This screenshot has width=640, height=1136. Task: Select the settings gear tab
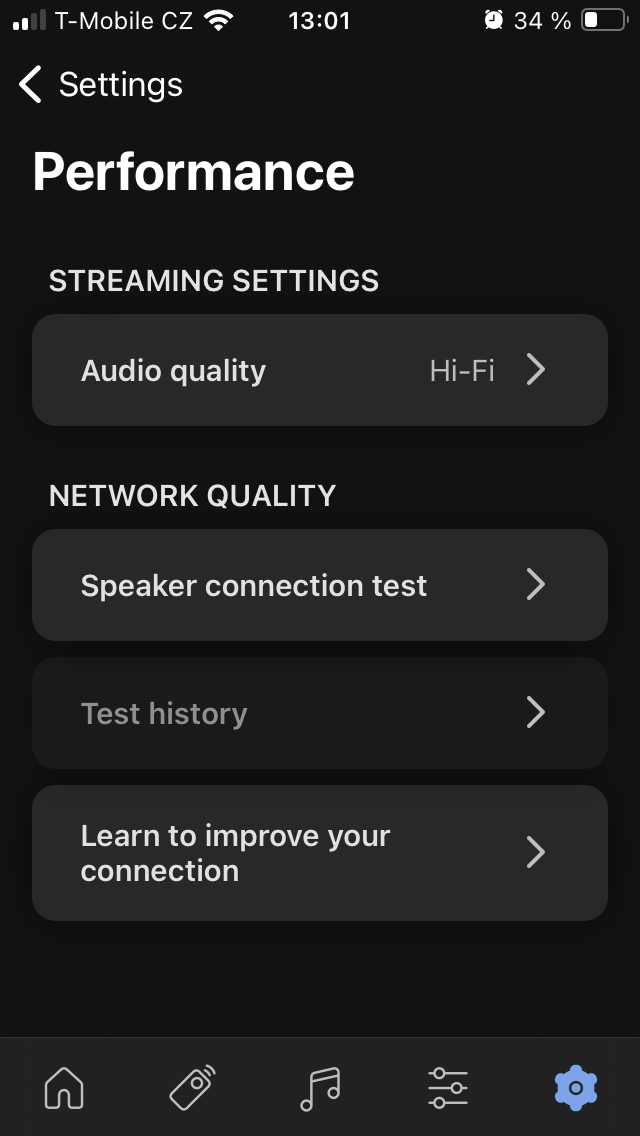[575, 1087]
